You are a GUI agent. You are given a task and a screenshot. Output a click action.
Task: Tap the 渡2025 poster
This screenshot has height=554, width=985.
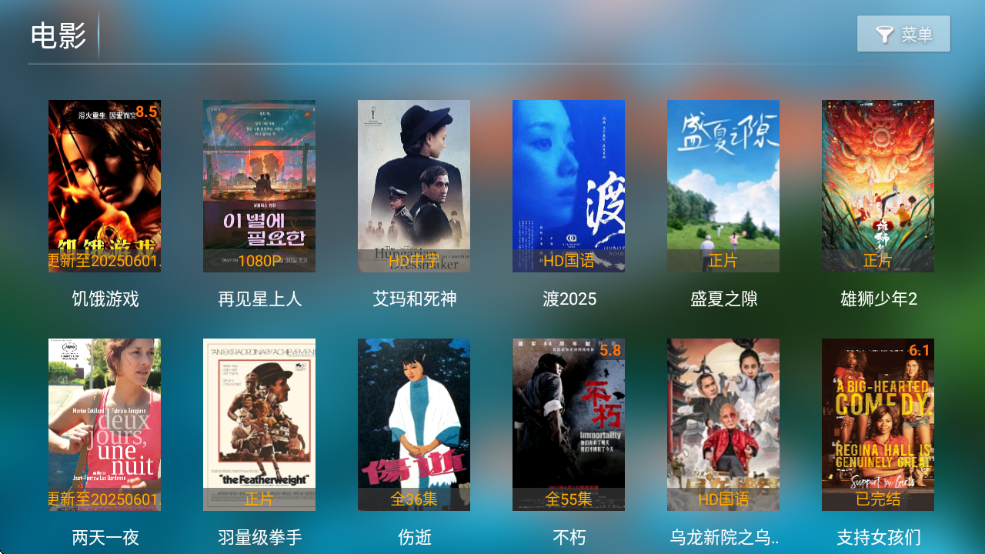[569, 186]
